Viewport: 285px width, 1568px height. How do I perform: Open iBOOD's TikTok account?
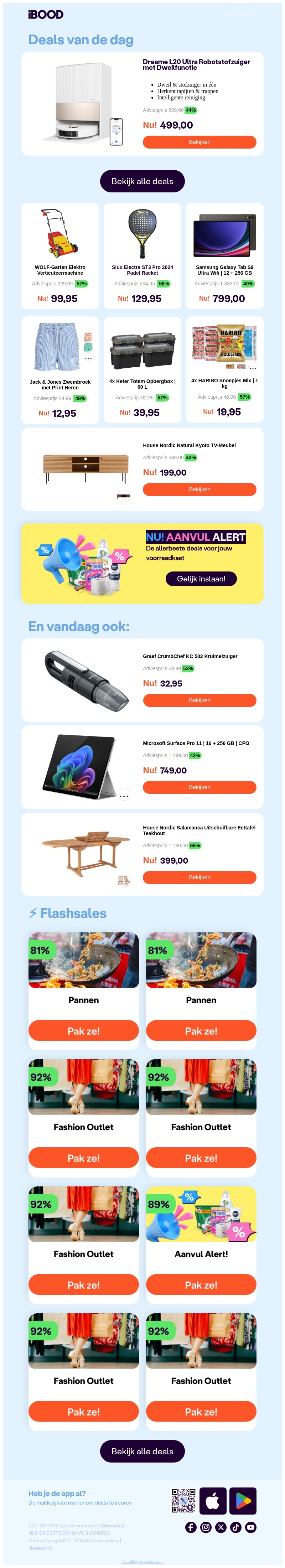click(236, 1527)
